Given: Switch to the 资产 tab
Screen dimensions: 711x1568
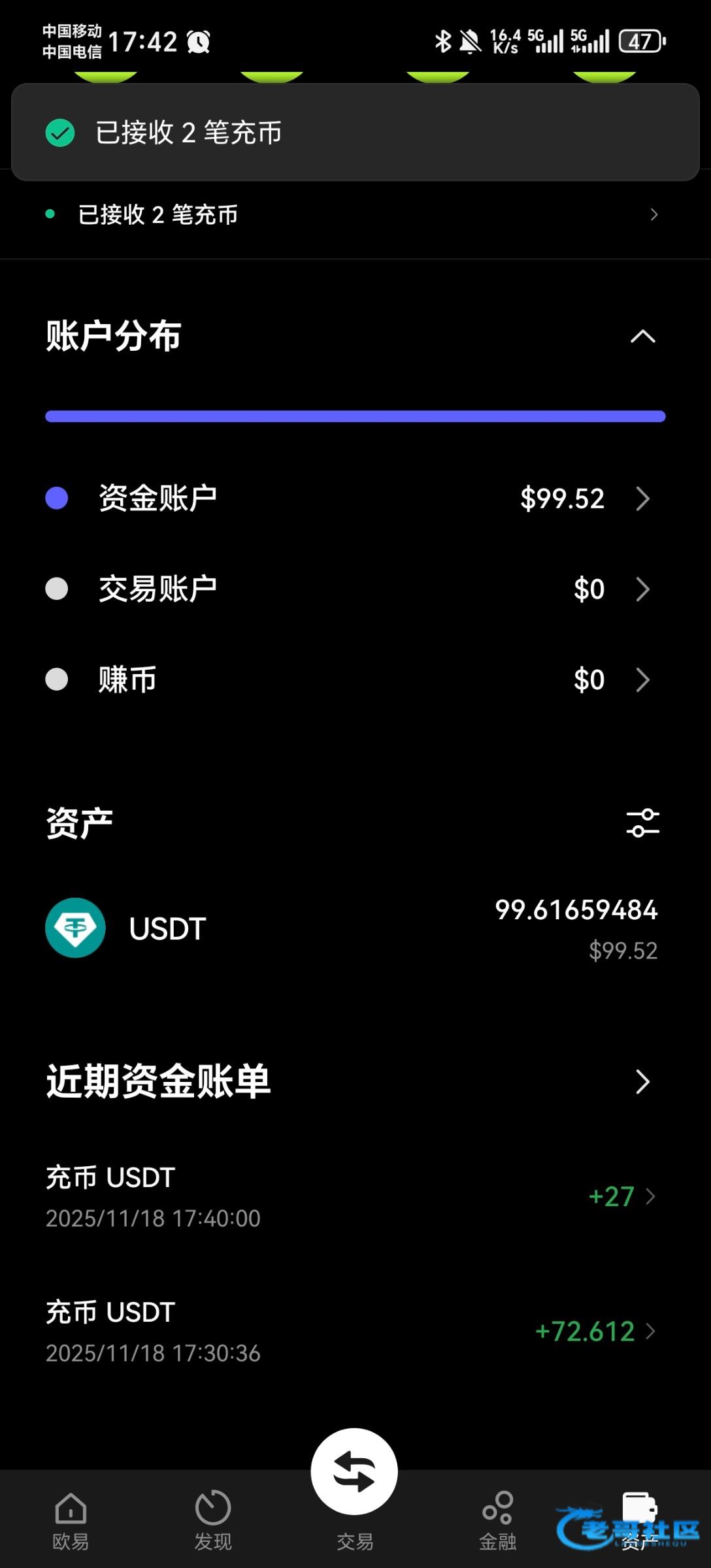Looking at the screenshot, I should click(639, 1520).
